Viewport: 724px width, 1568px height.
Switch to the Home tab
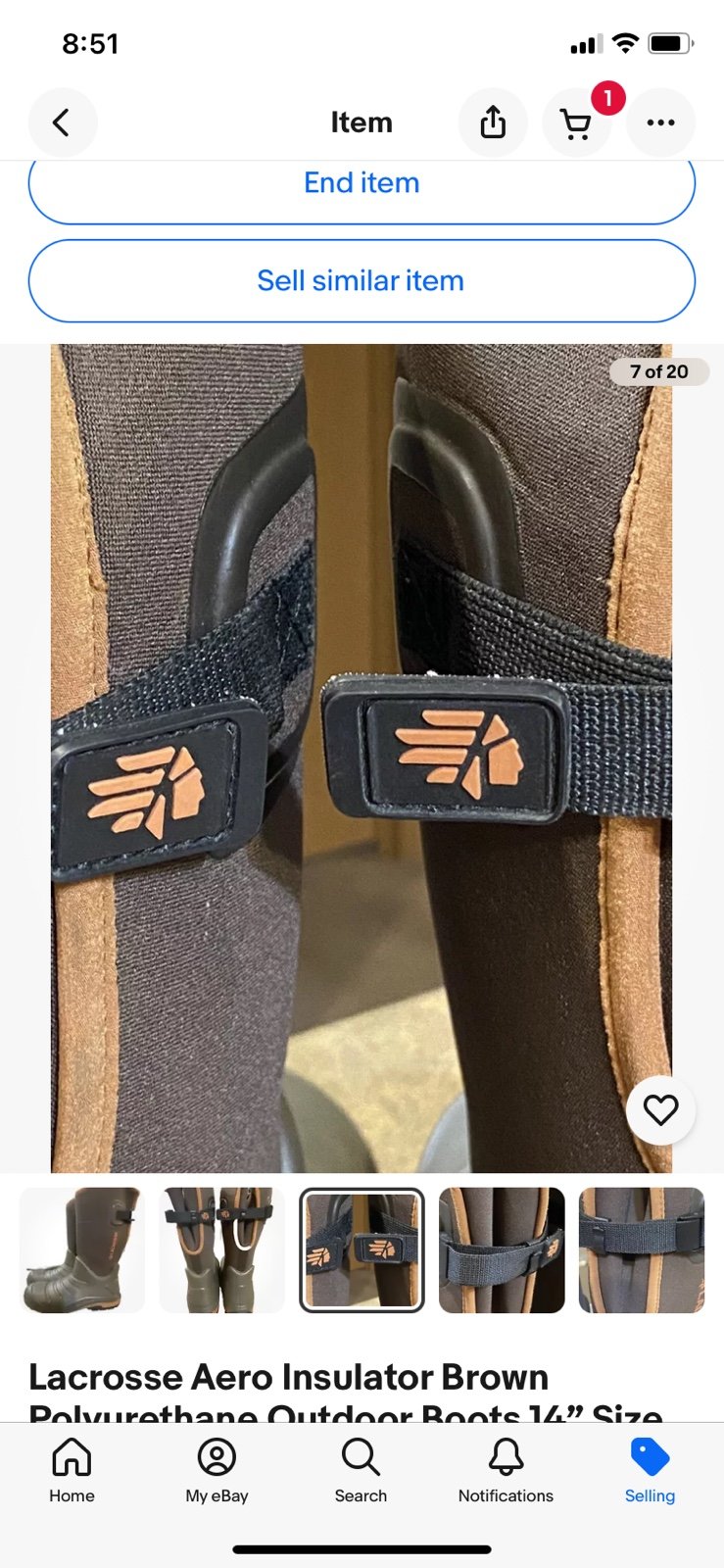pos(72,1470)
